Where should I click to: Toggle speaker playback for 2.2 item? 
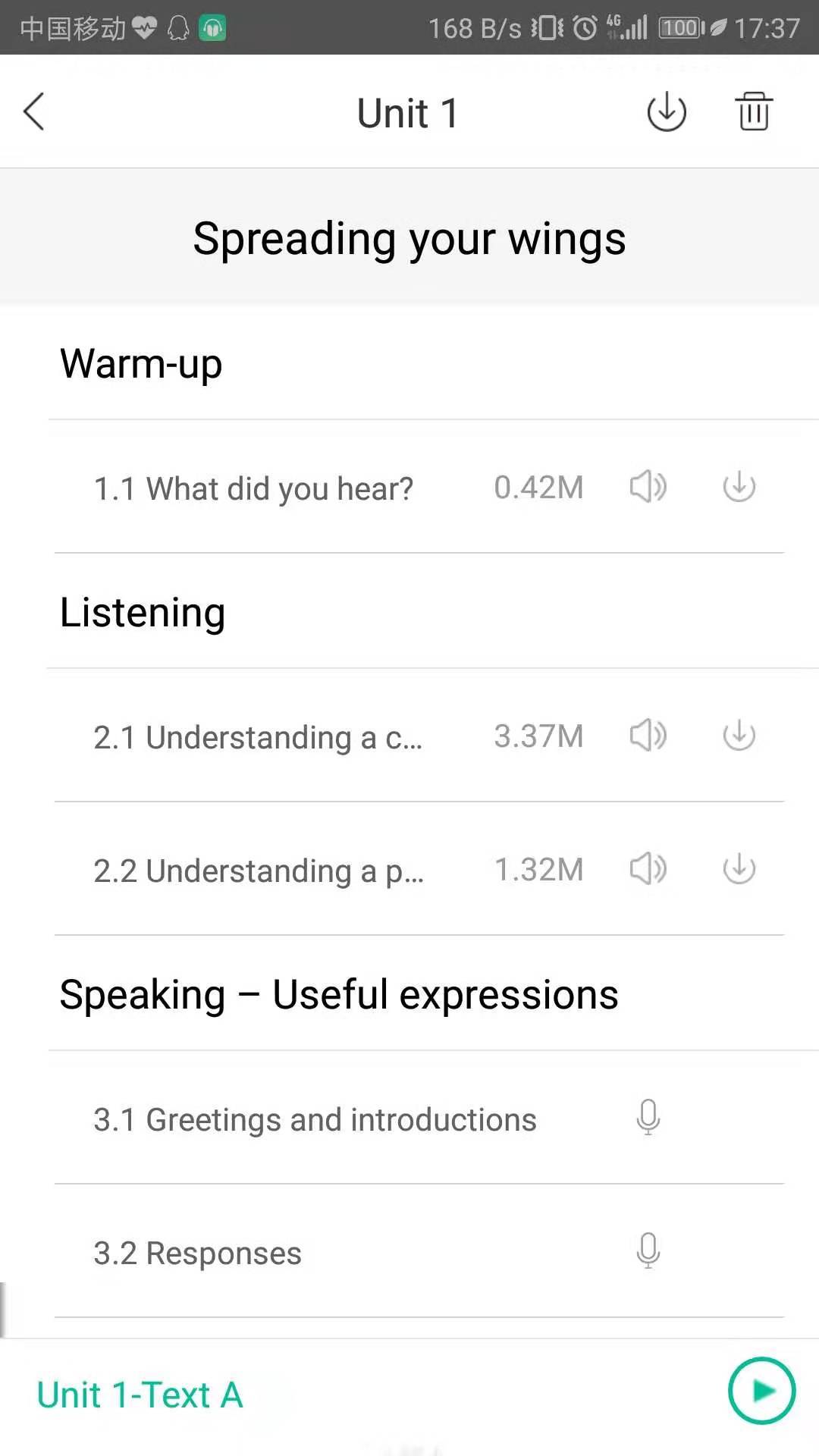click(x=648, y=869)
